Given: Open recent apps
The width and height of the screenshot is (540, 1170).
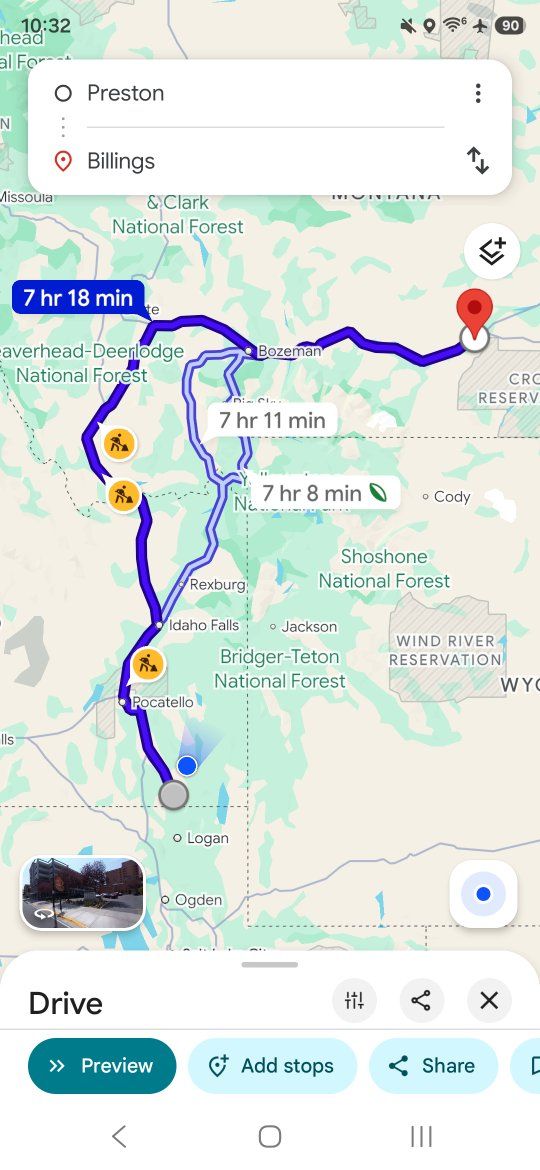Looking at the screenshot, I should tap(421, 1136).
